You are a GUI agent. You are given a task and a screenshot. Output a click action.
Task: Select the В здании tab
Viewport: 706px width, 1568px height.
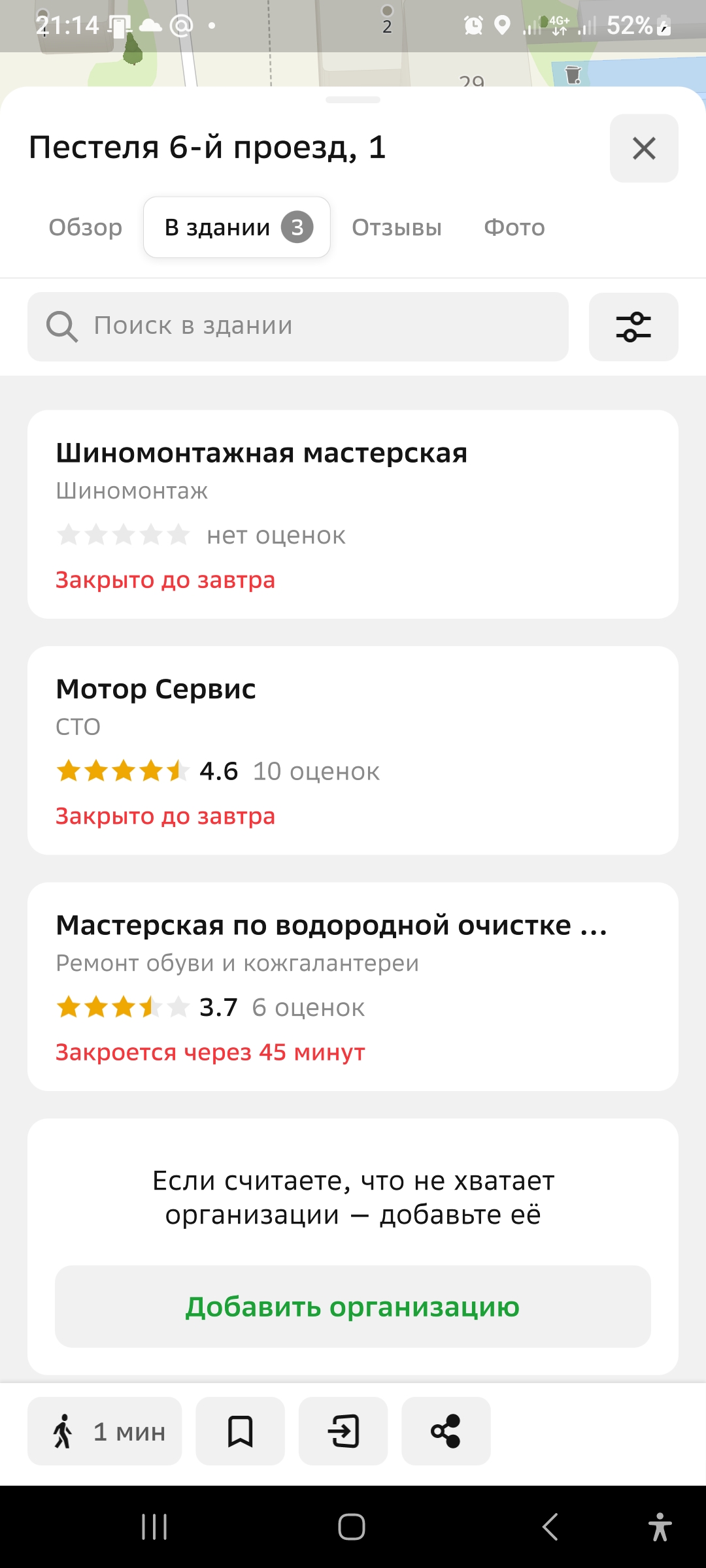coord(237,227)
